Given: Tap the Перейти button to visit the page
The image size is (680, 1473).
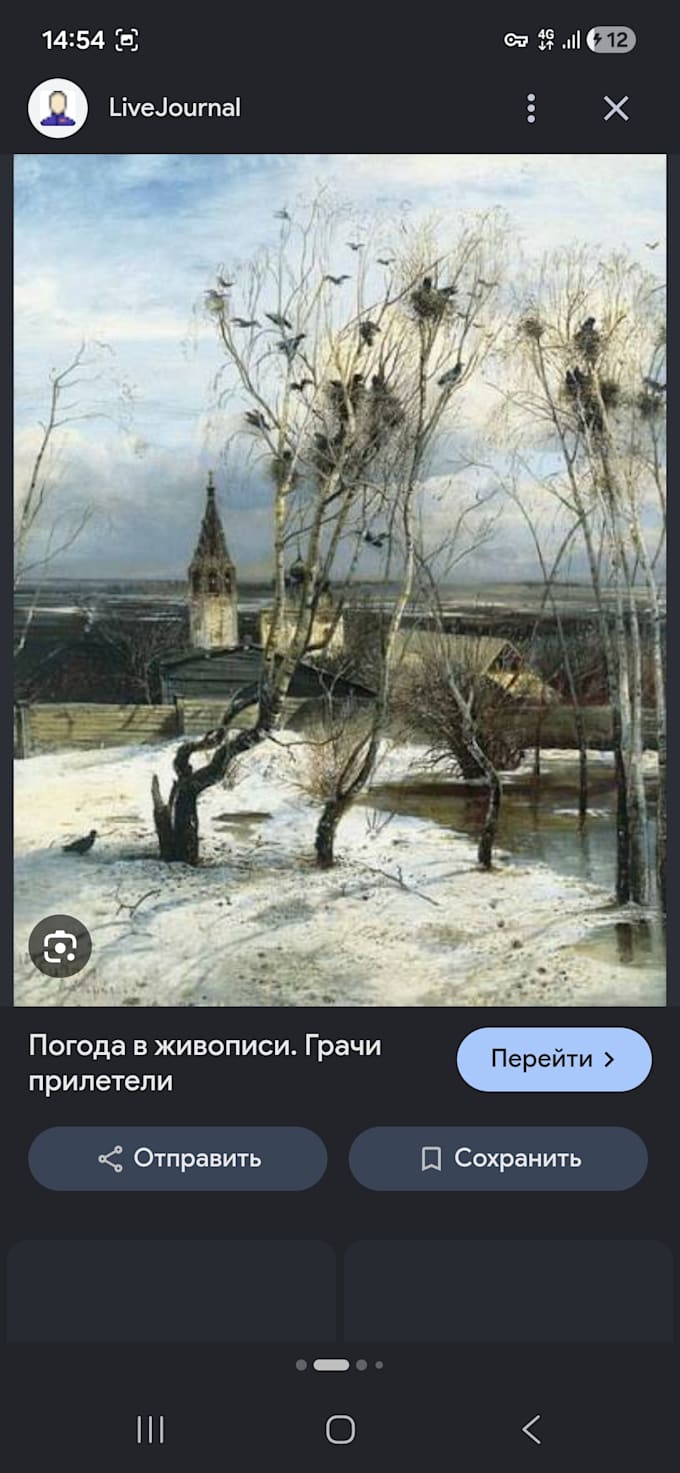Looking at the screenshot, I should (x=554, y=1059).
